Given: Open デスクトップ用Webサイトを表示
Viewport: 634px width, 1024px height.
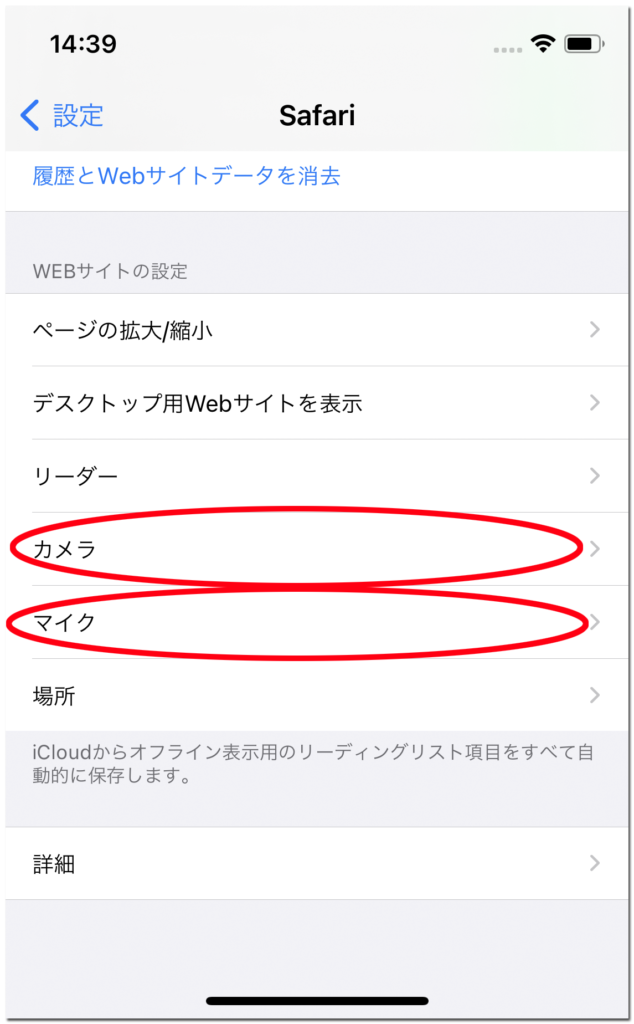Looking at the screenshot, I should 317,403.
